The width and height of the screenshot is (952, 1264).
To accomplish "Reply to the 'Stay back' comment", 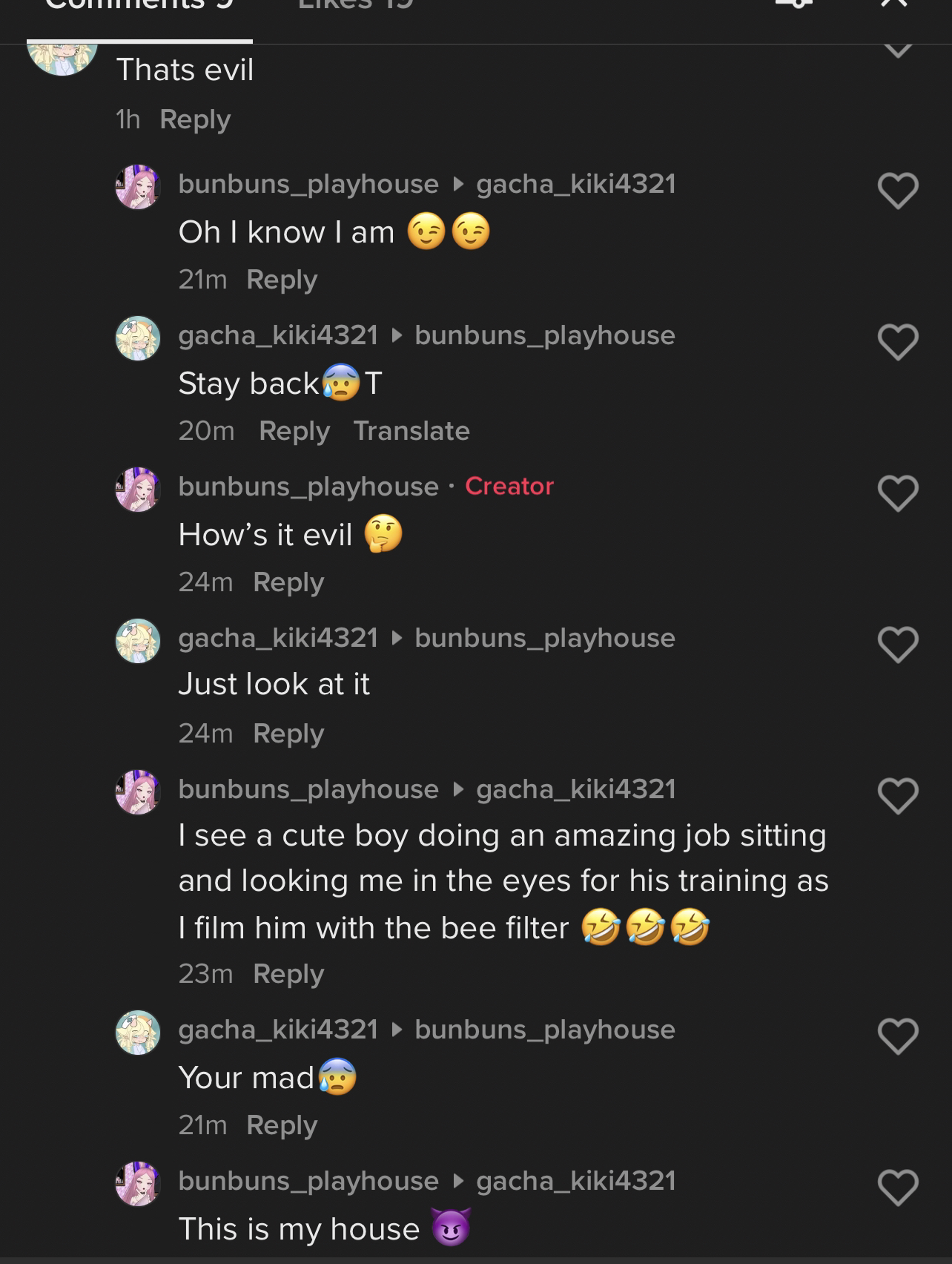I will click(x=294, y=431).
